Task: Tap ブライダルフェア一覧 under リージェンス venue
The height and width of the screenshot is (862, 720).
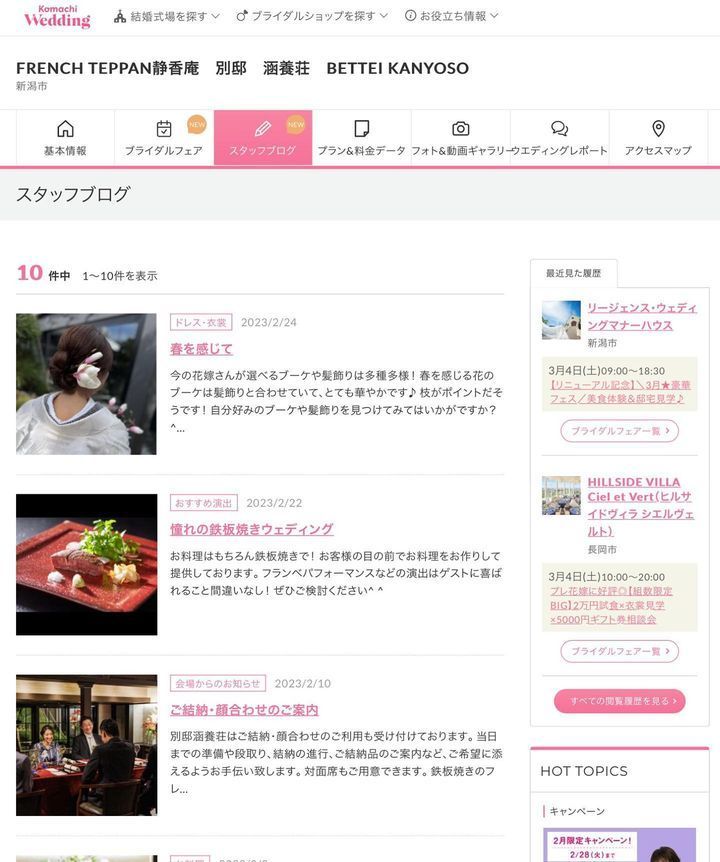Action: (619, 431)
